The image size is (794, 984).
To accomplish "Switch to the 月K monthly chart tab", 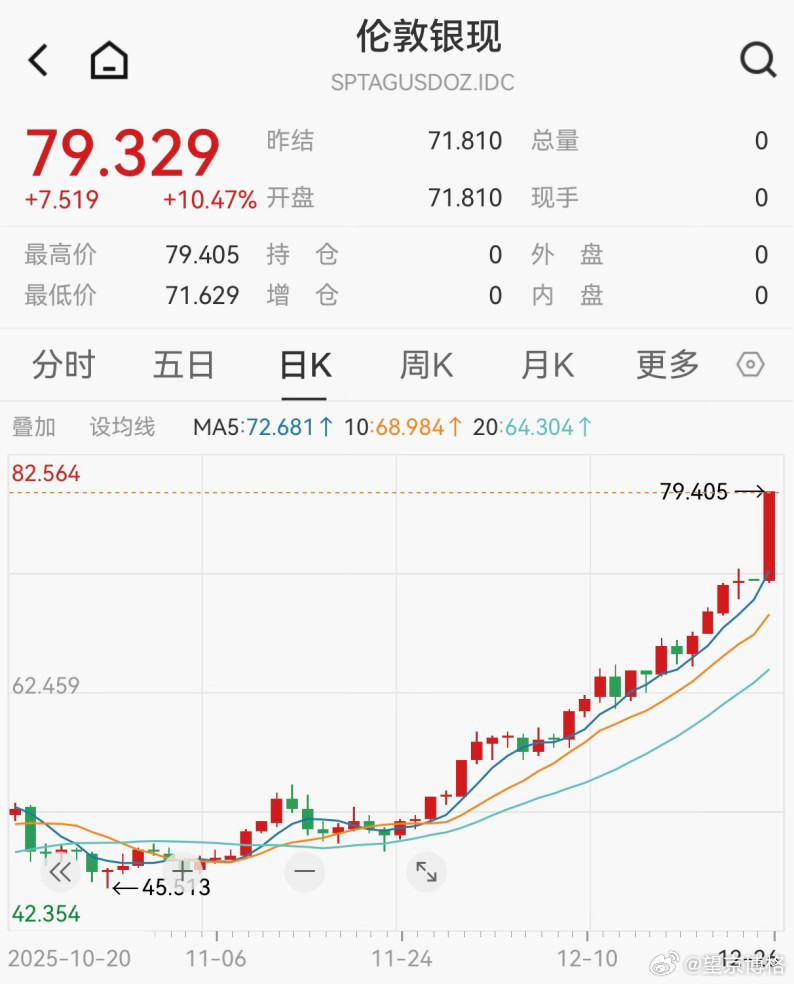I will pyautogui.click(x=546, y=365).
